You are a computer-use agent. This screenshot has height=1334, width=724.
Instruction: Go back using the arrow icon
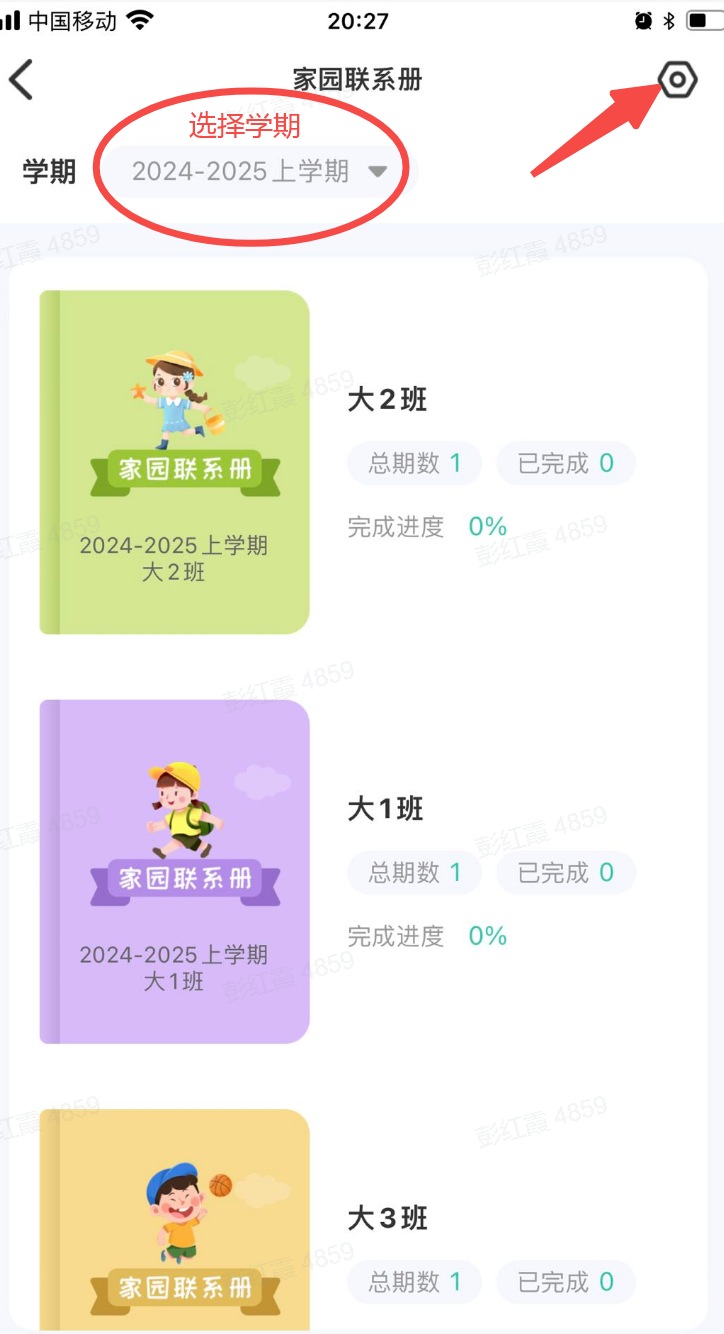(22, 80)
